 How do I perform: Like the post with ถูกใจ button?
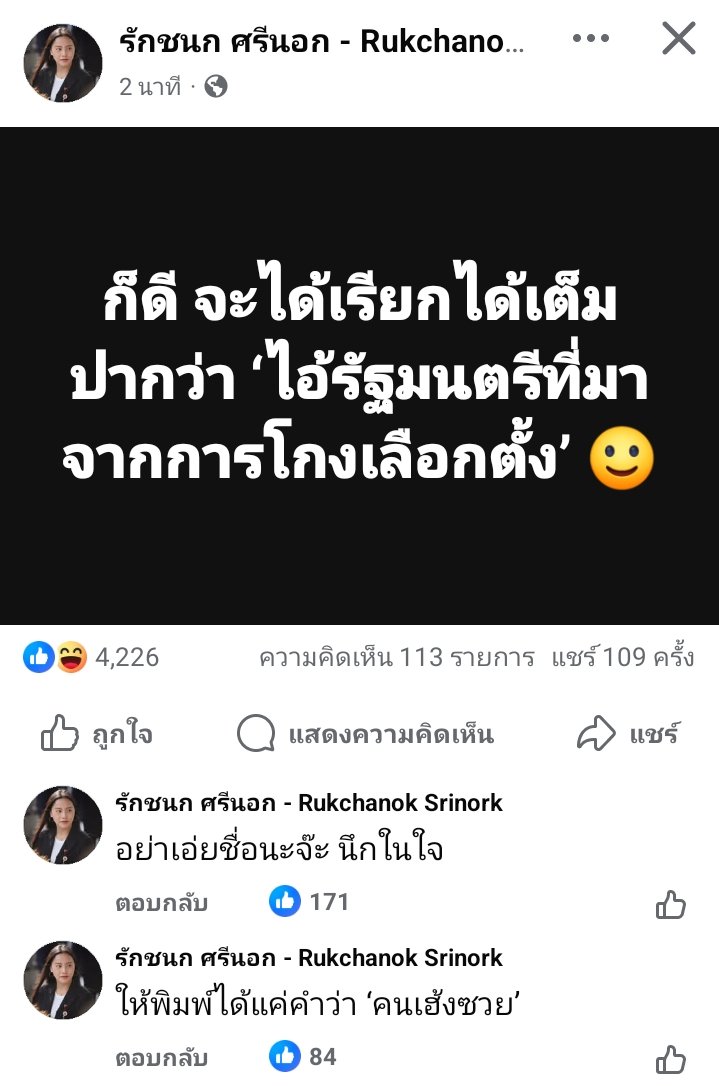[97, 735]
